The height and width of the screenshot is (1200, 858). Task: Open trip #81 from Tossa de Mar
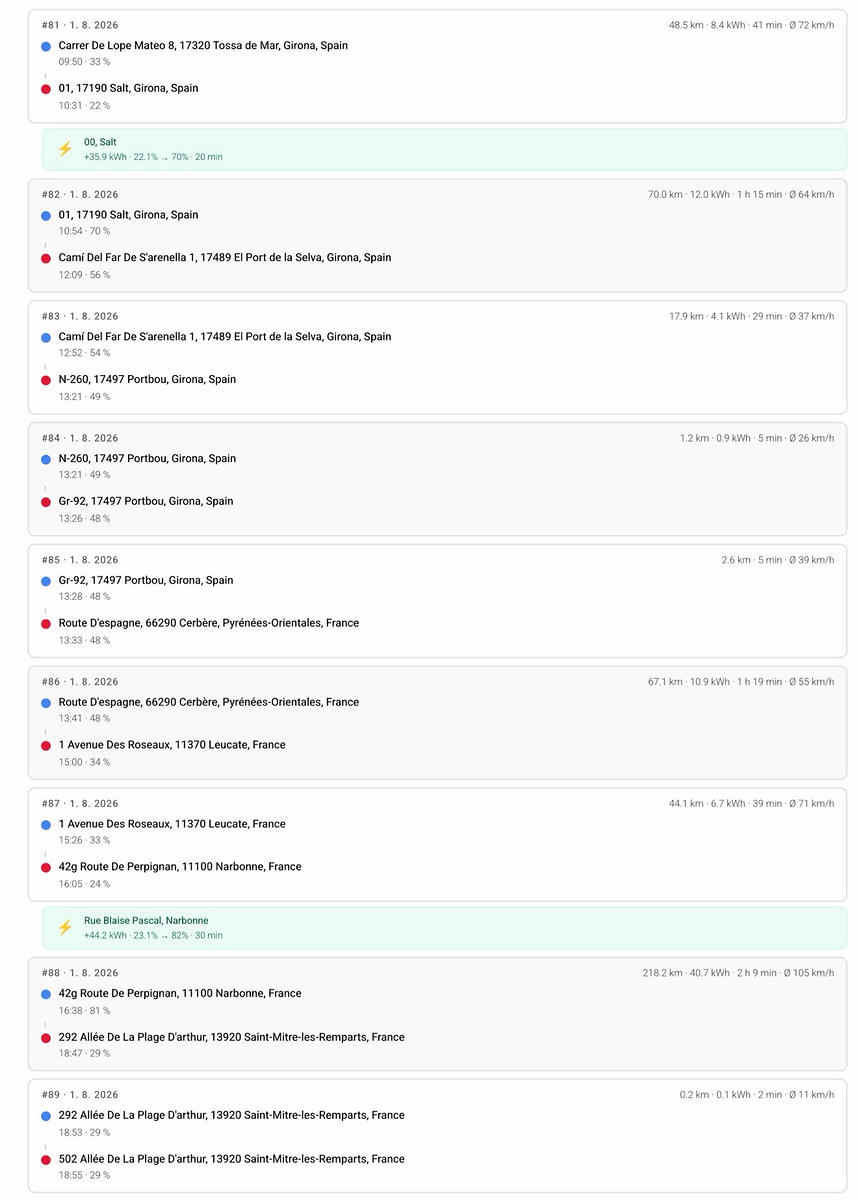tap(437, 66)
